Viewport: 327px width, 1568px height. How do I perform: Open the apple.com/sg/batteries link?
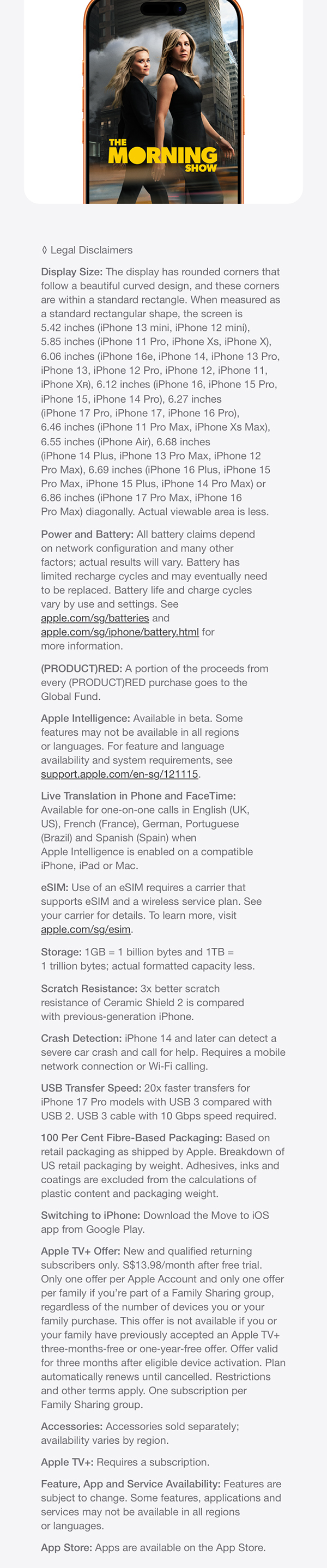(x=94, y=618)
